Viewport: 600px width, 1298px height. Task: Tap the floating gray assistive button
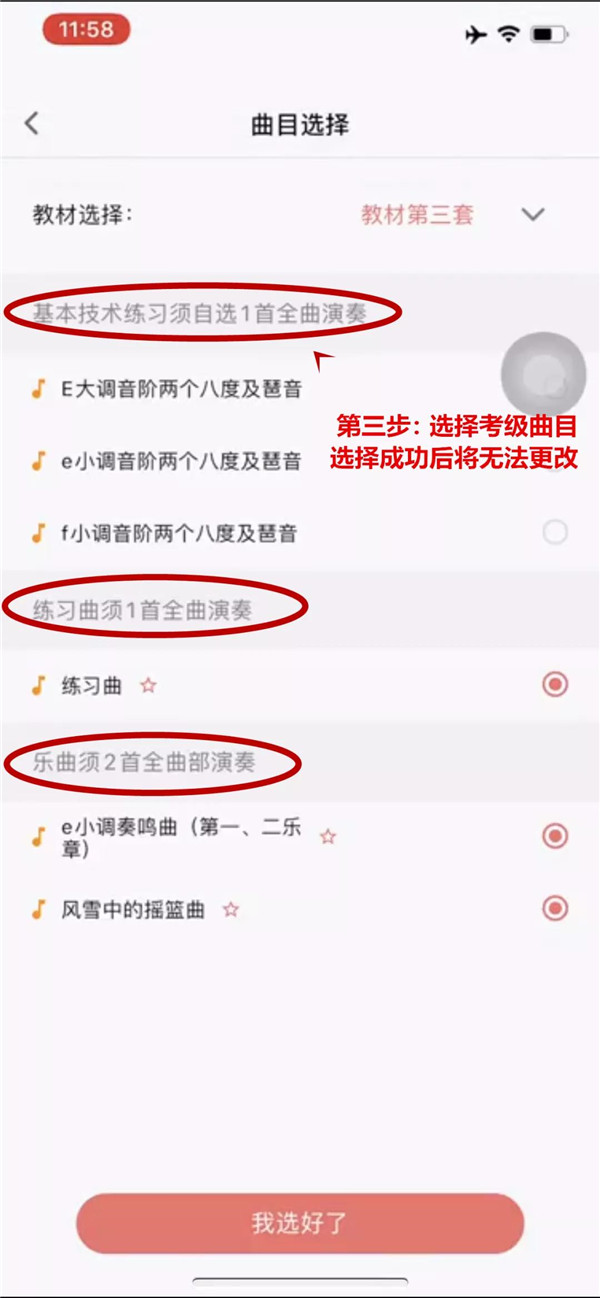click(543, 375)
